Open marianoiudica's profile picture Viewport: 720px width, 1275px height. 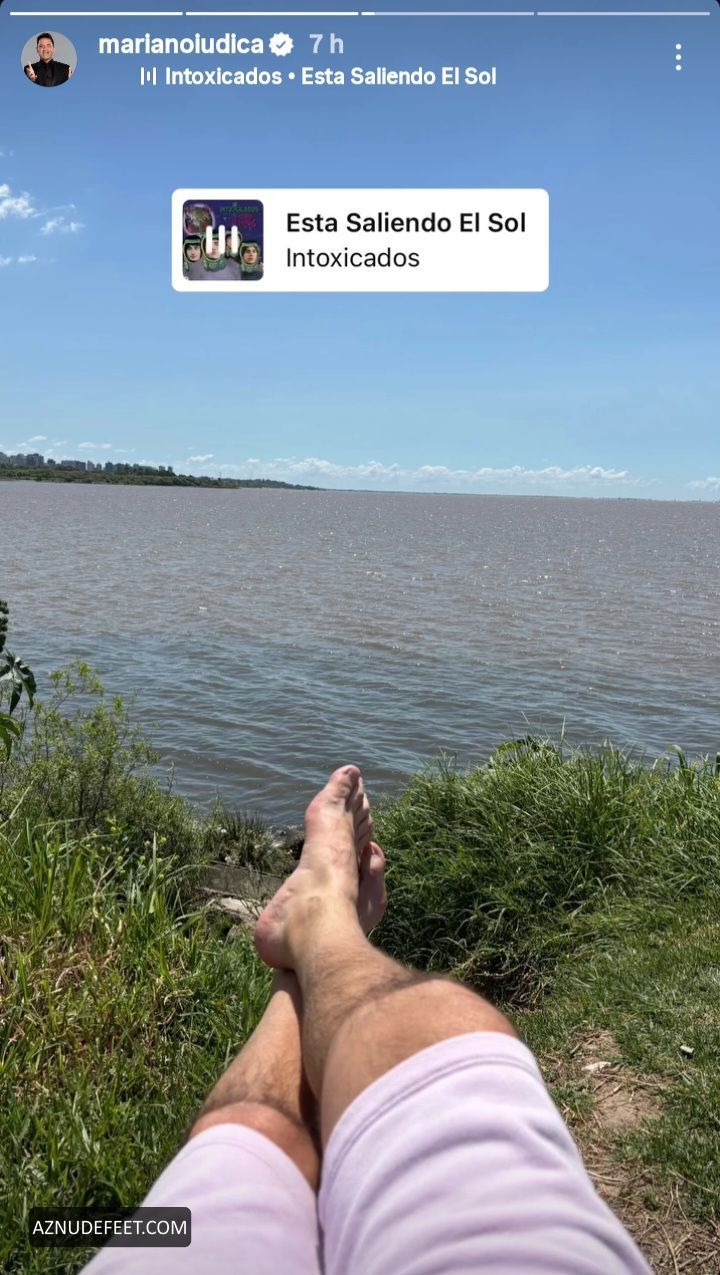(x=48, y=58)
